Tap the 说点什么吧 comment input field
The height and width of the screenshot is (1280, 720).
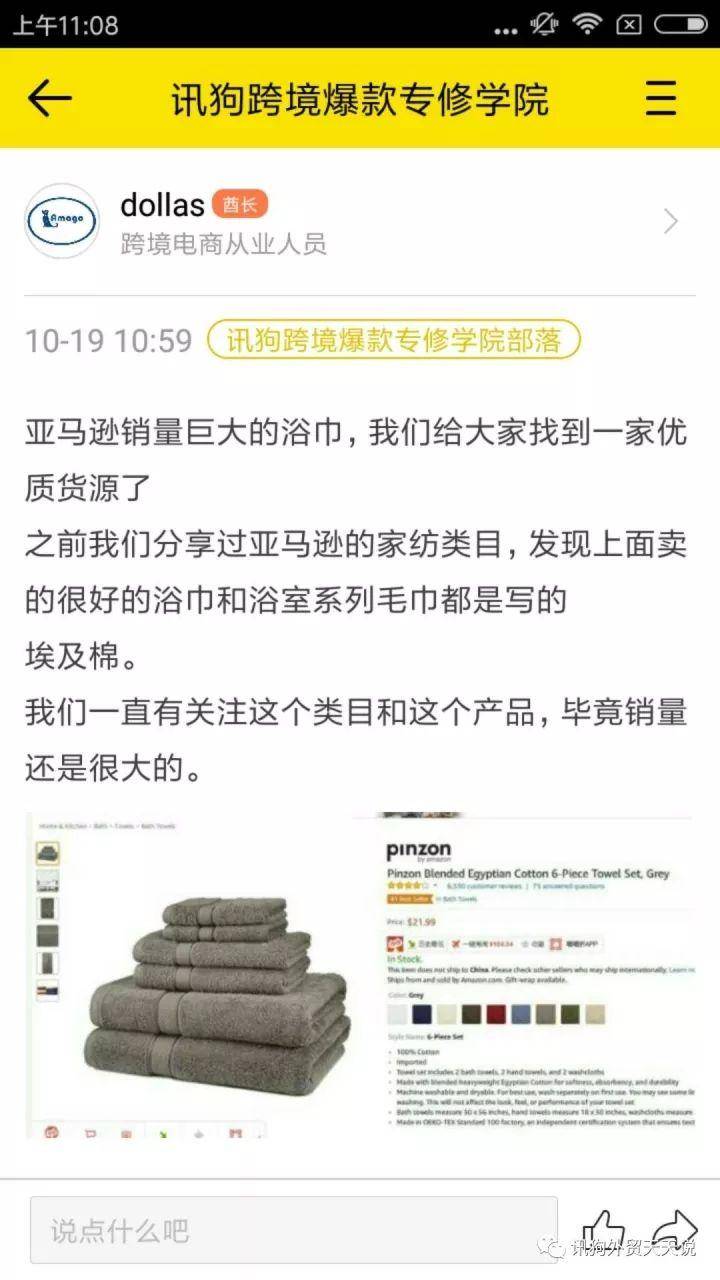[293, 1229]
